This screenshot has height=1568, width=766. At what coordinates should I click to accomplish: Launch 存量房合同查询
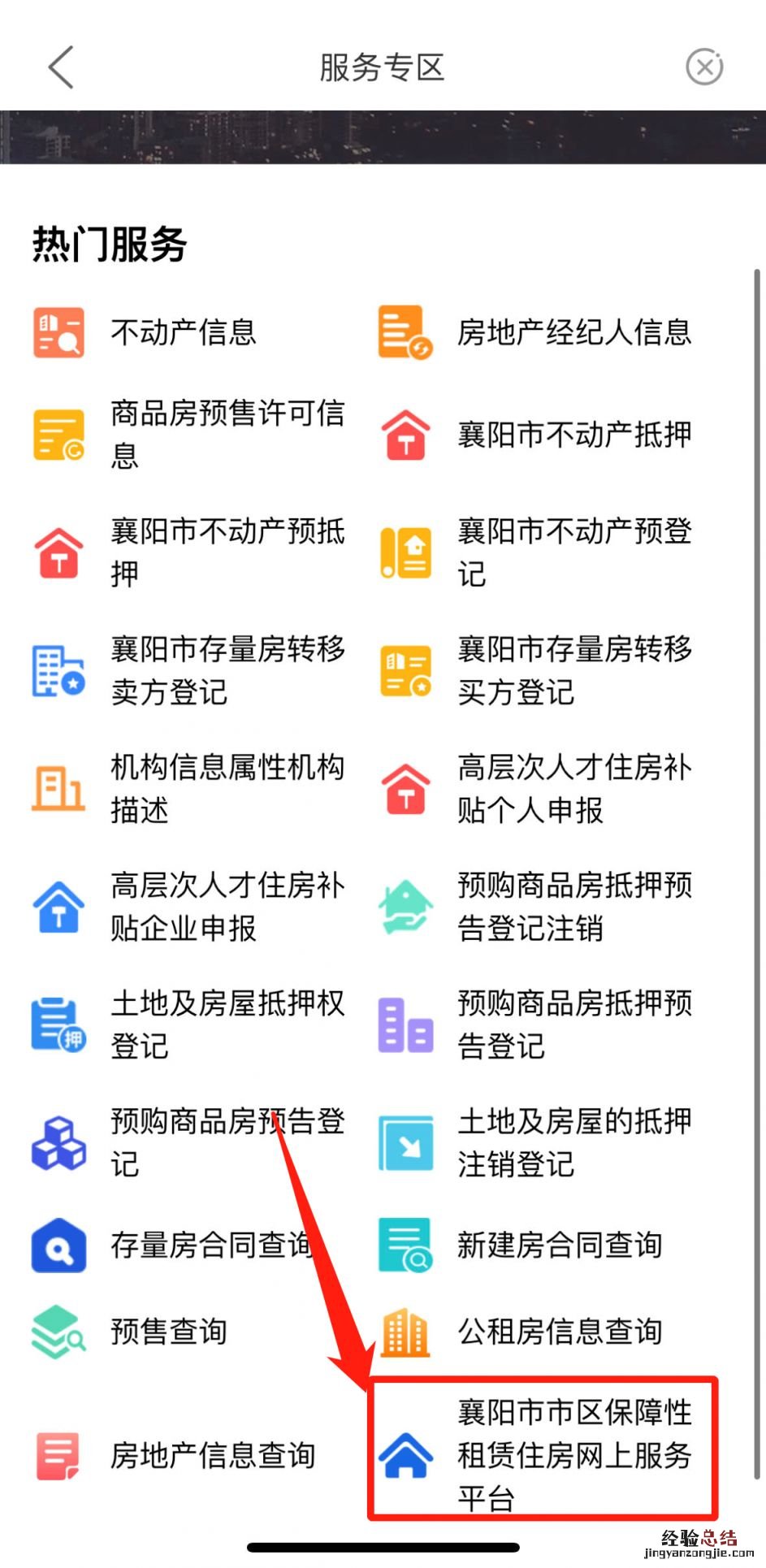pyautogui.click(x=211, y=1245)
